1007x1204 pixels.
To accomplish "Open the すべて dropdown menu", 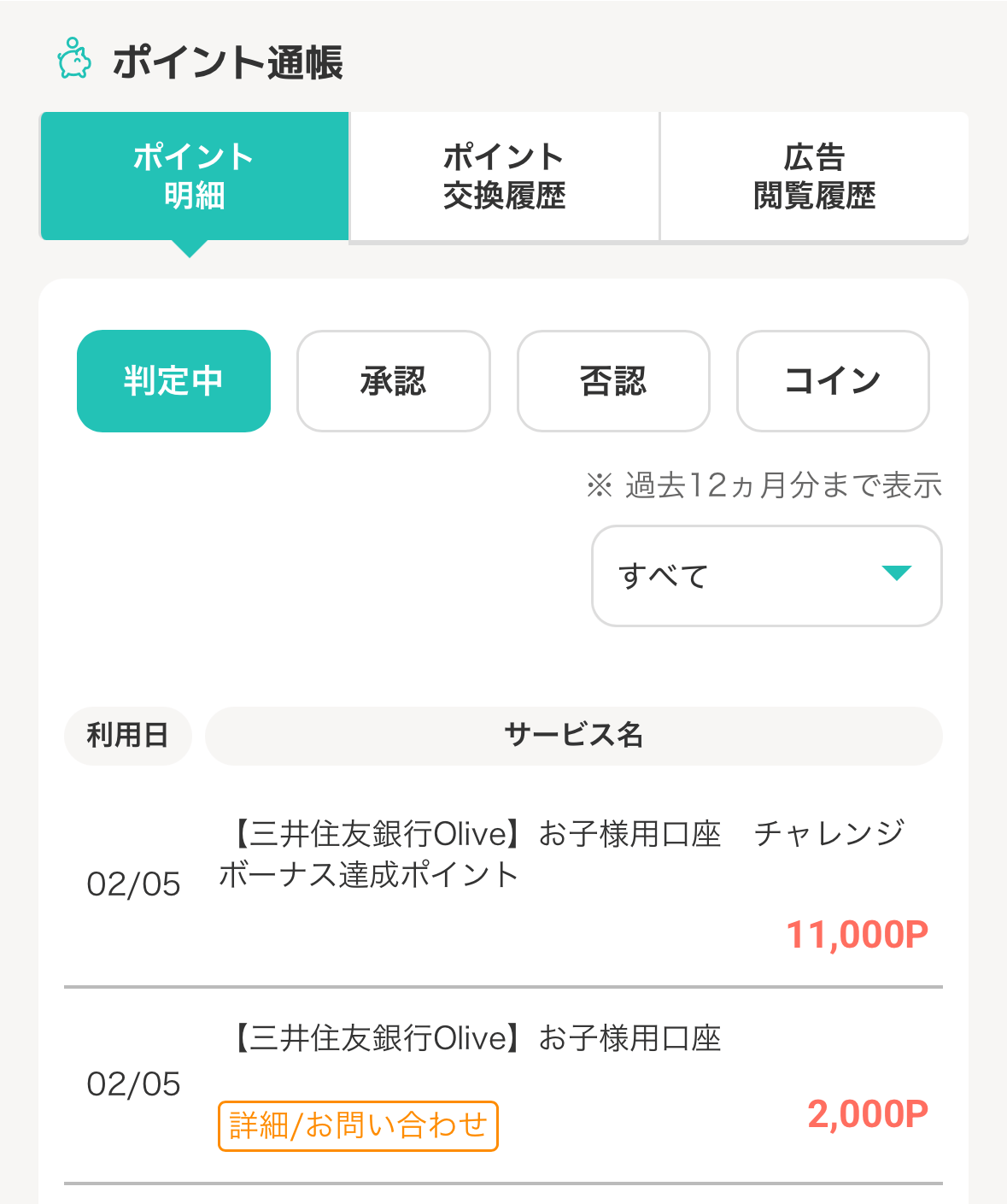I will click(766, 576).
